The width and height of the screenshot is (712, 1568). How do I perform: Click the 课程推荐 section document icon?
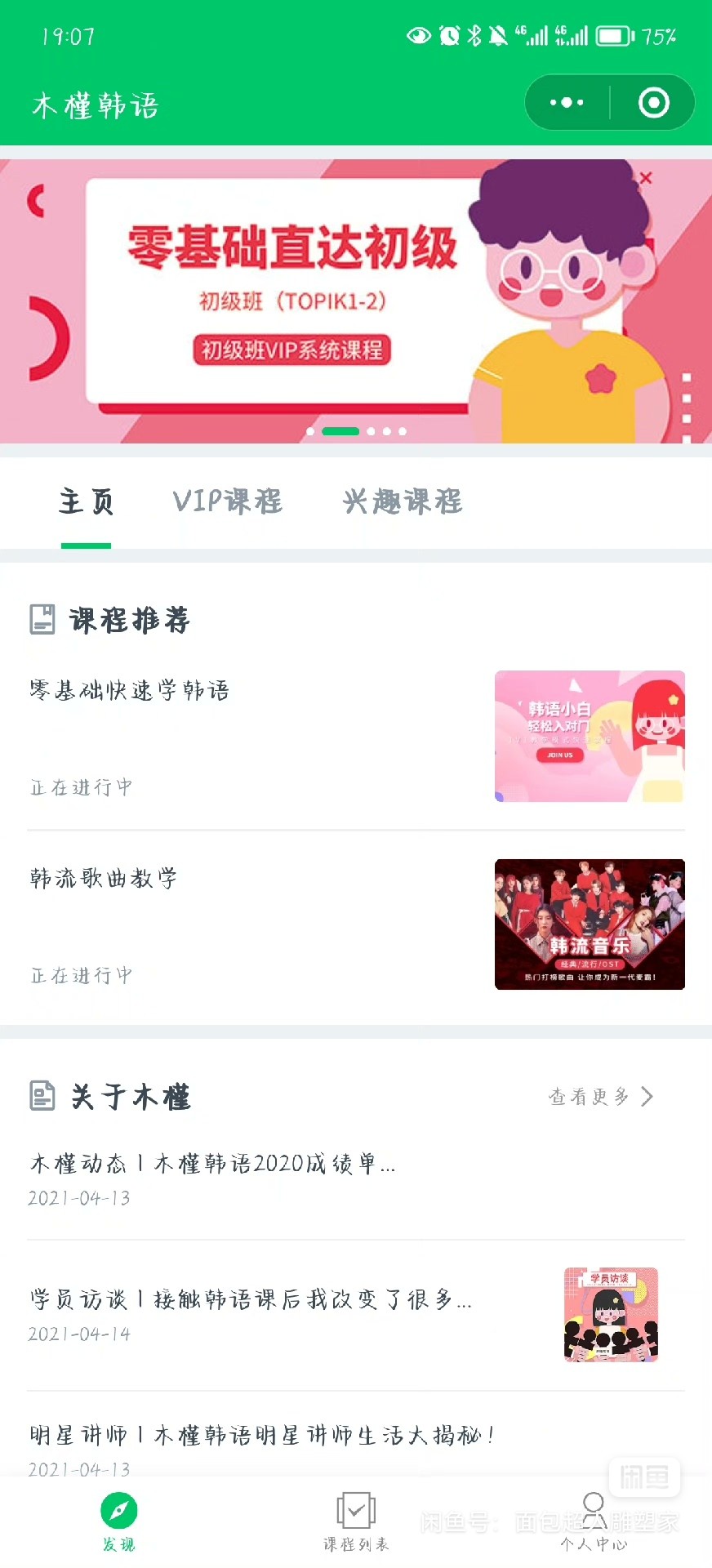click(42, 619)
